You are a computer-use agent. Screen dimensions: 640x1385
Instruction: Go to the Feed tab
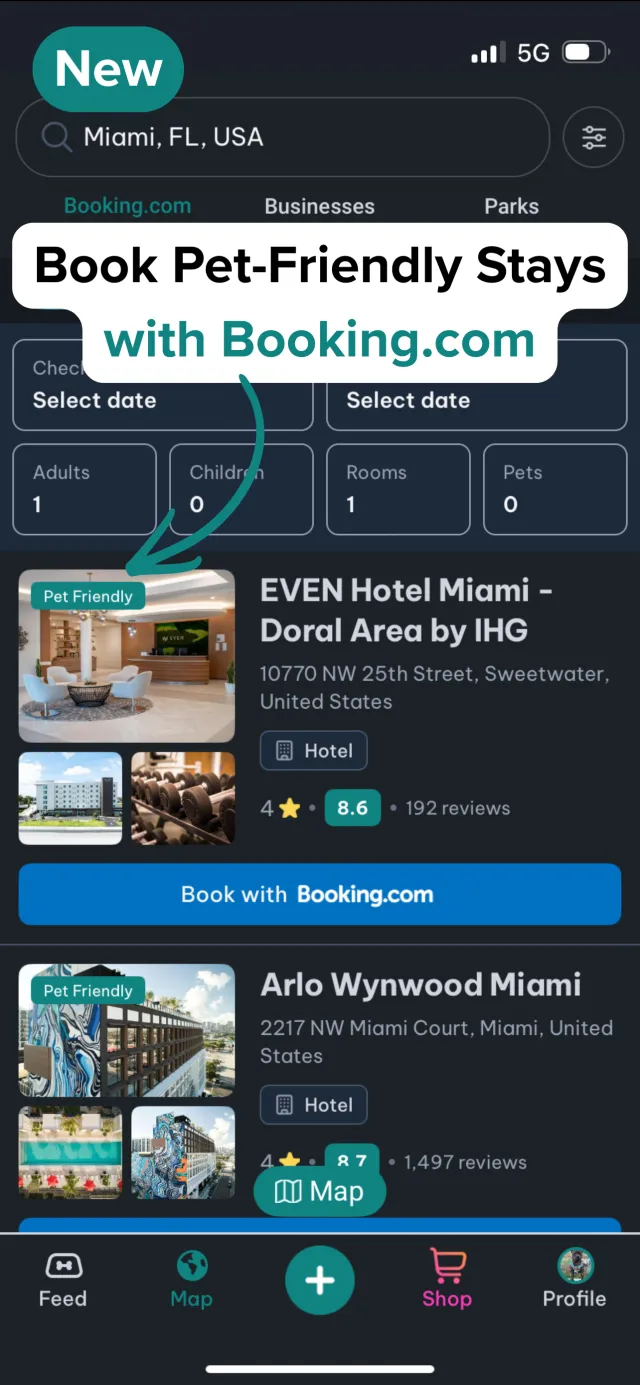tap(62, 1280)
